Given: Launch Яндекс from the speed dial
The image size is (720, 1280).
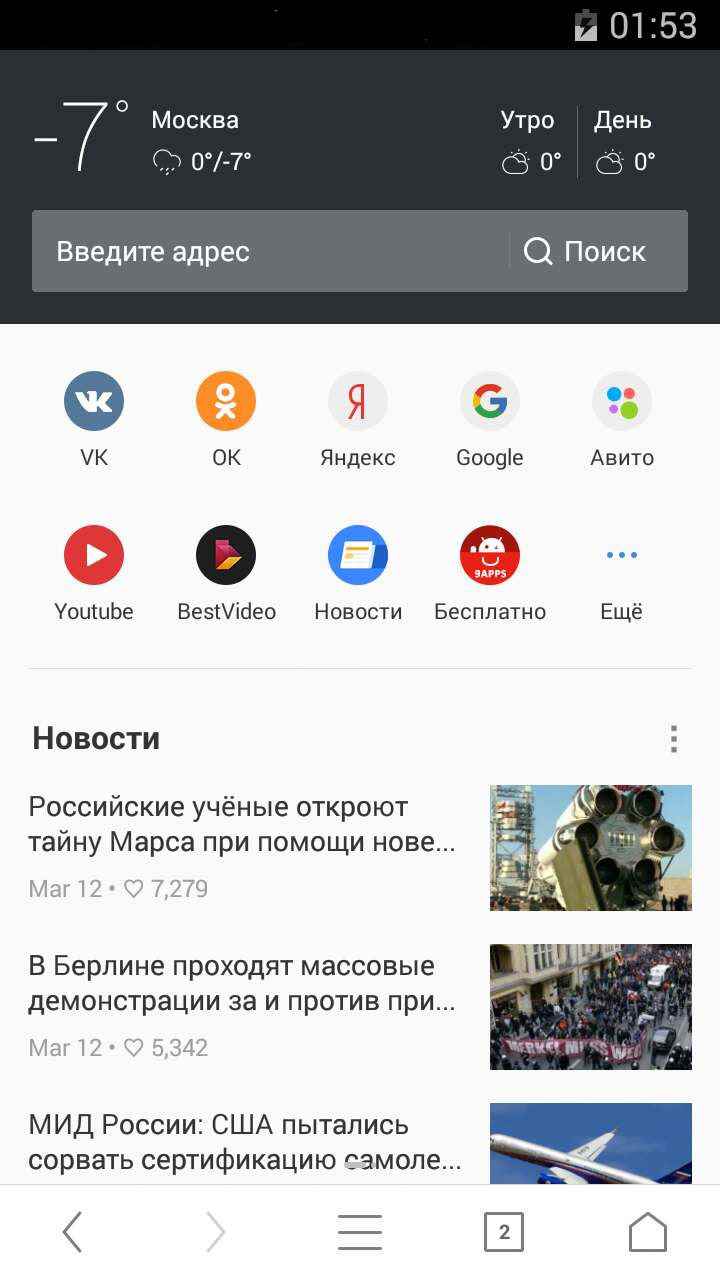Looking at the screenshot, I should pos(358,400).
